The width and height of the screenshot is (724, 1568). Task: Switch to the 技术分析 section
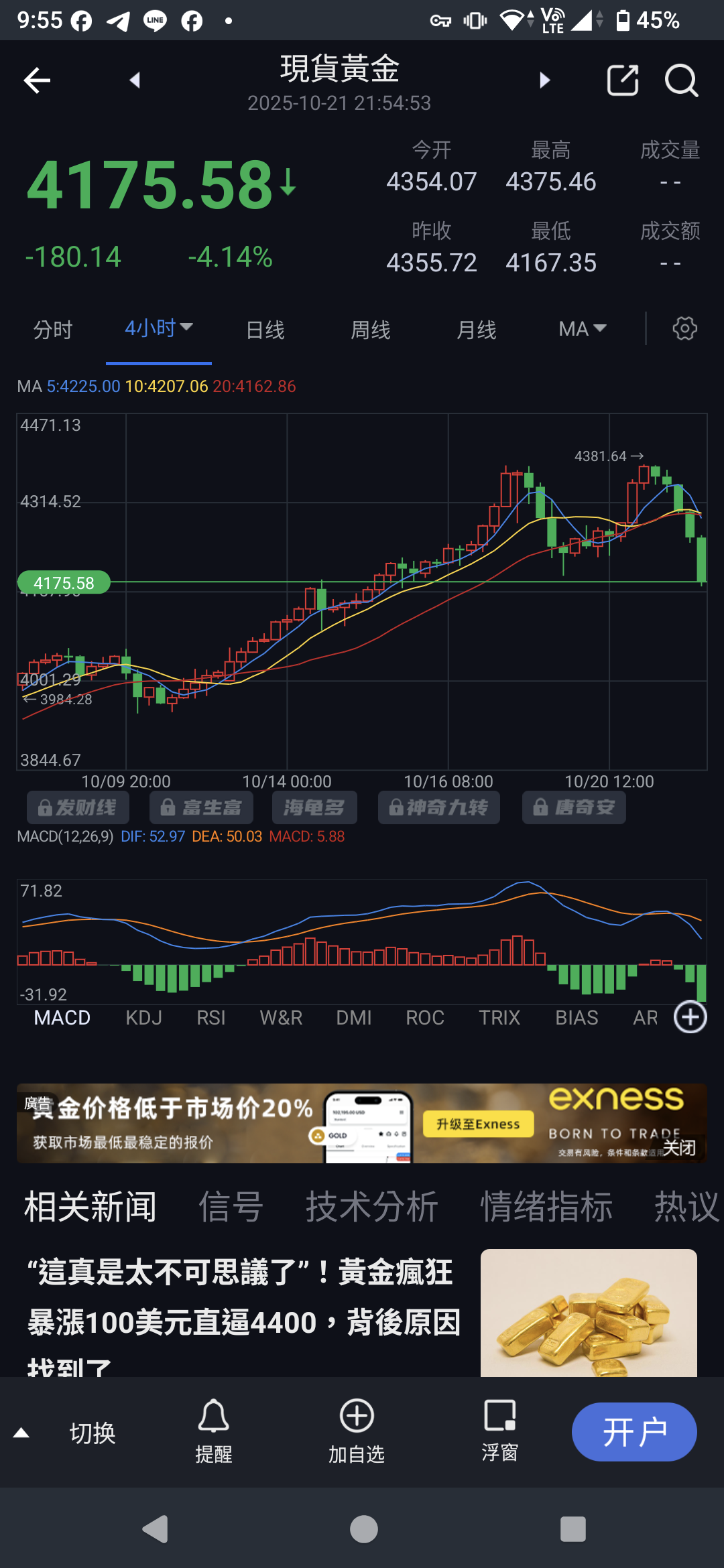[x=371, y=1206]
